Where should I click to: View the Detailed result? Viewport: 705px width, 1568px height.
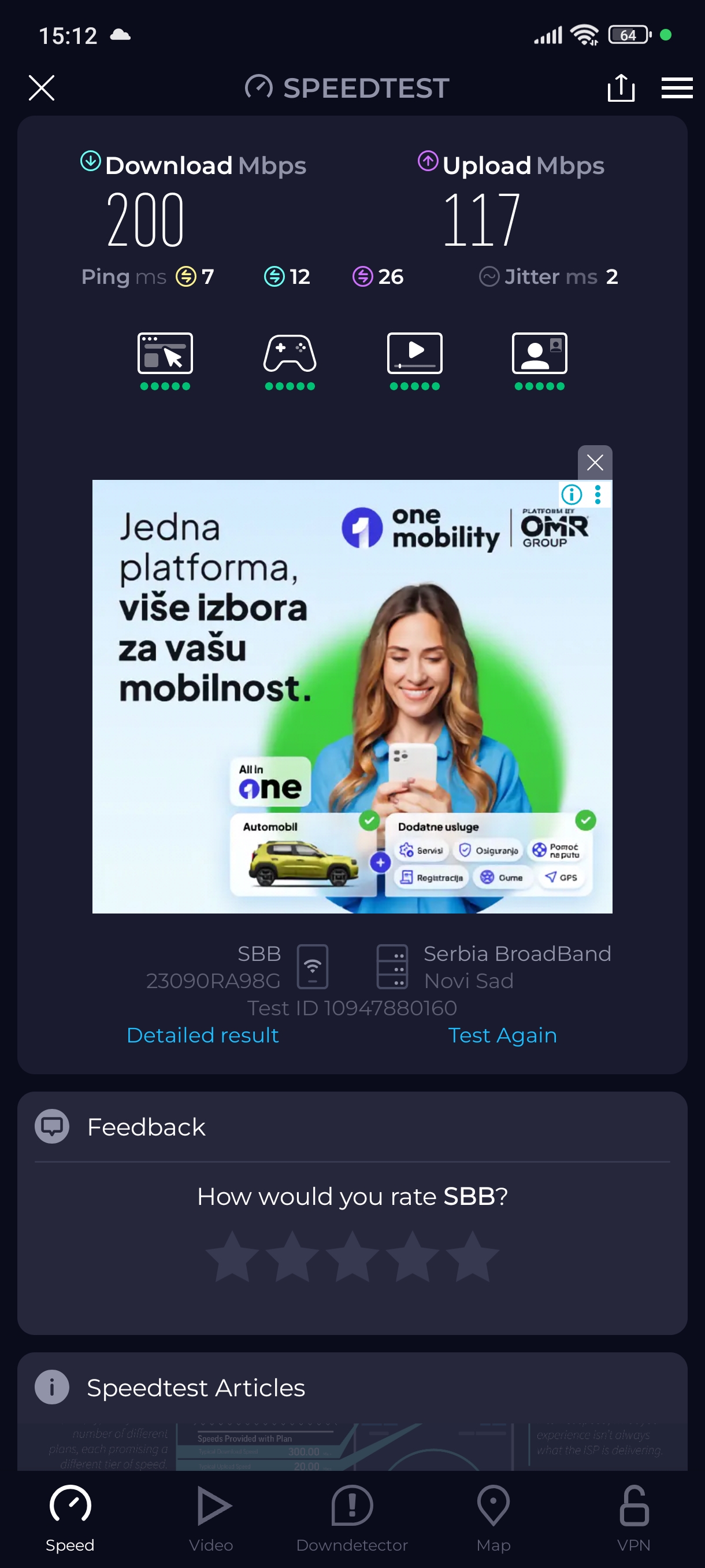click(x=203, y=1036)
